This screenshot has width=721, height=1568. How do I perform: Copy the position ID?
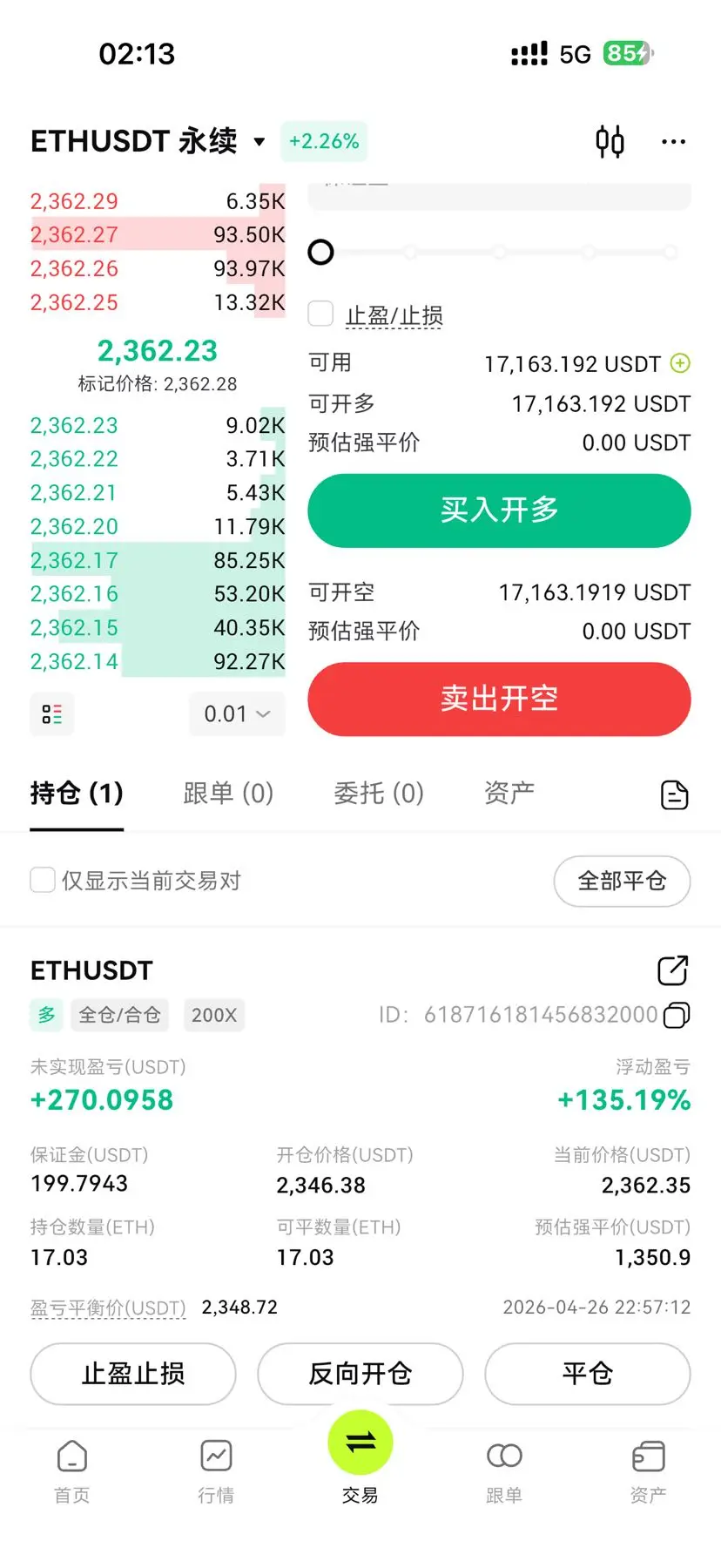(x=677, y=1015)
